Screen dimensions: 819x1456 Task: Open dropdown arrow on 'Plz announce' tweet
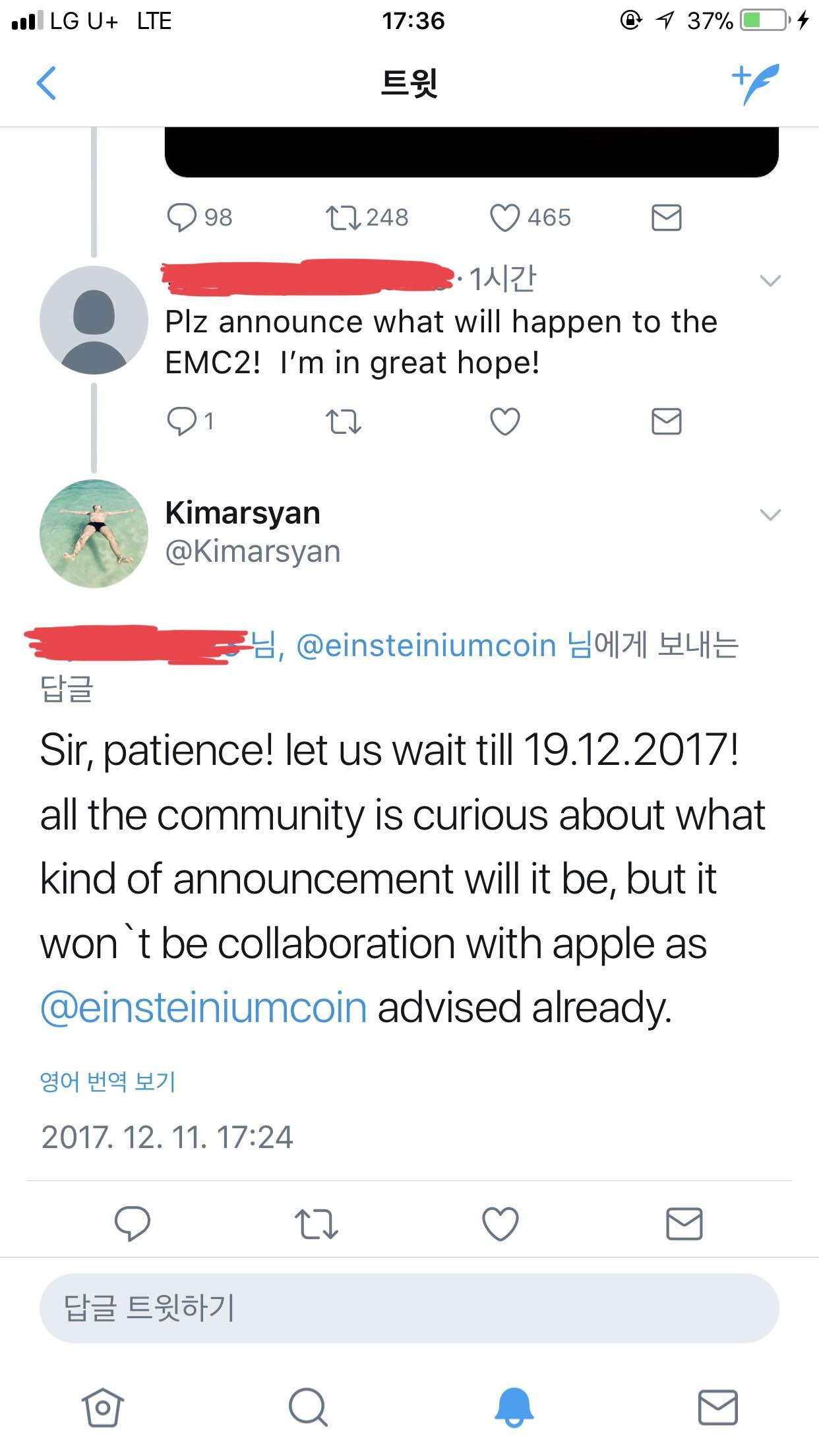coord(770,281)
